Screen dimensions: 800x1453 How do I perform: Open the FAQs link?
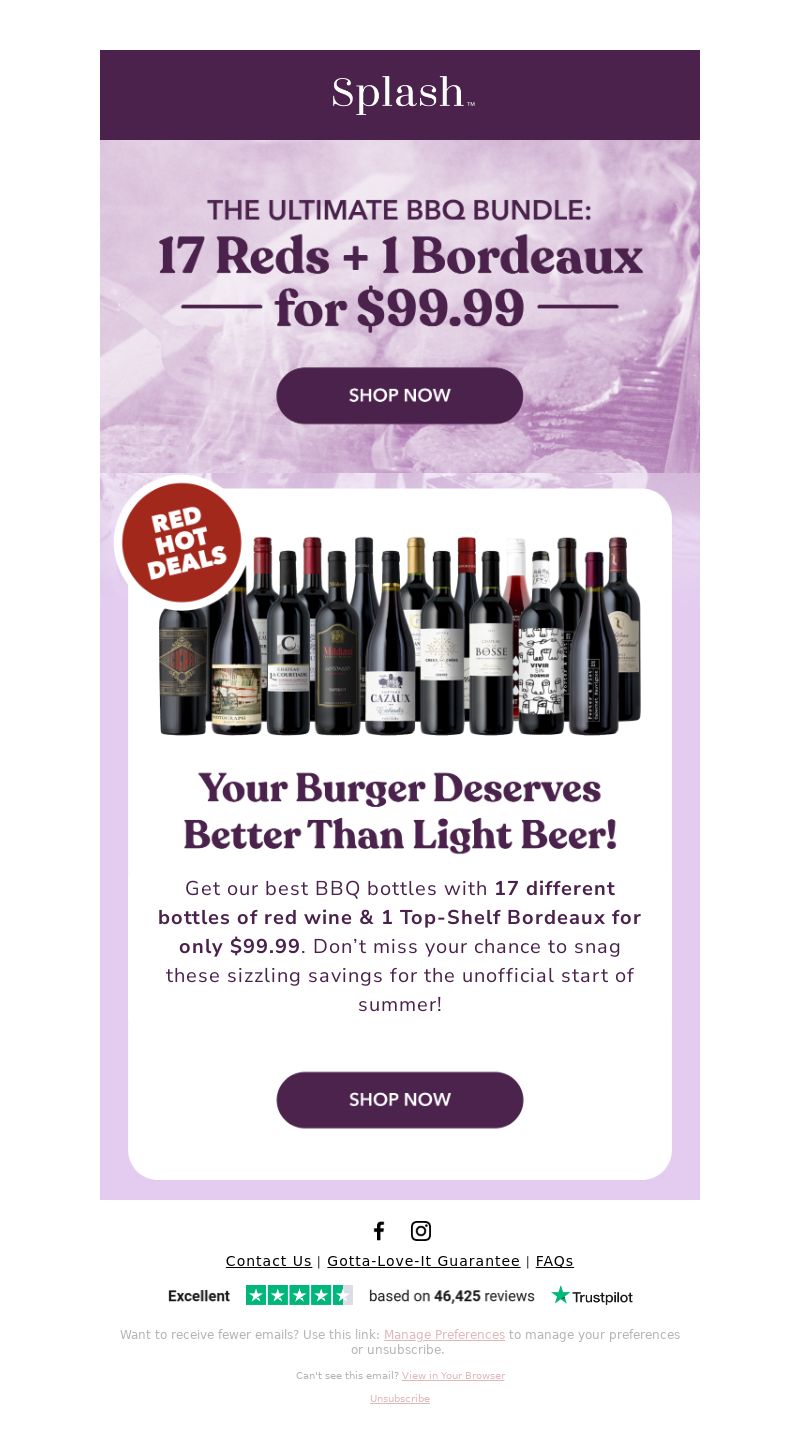(x=555, y=1261)
